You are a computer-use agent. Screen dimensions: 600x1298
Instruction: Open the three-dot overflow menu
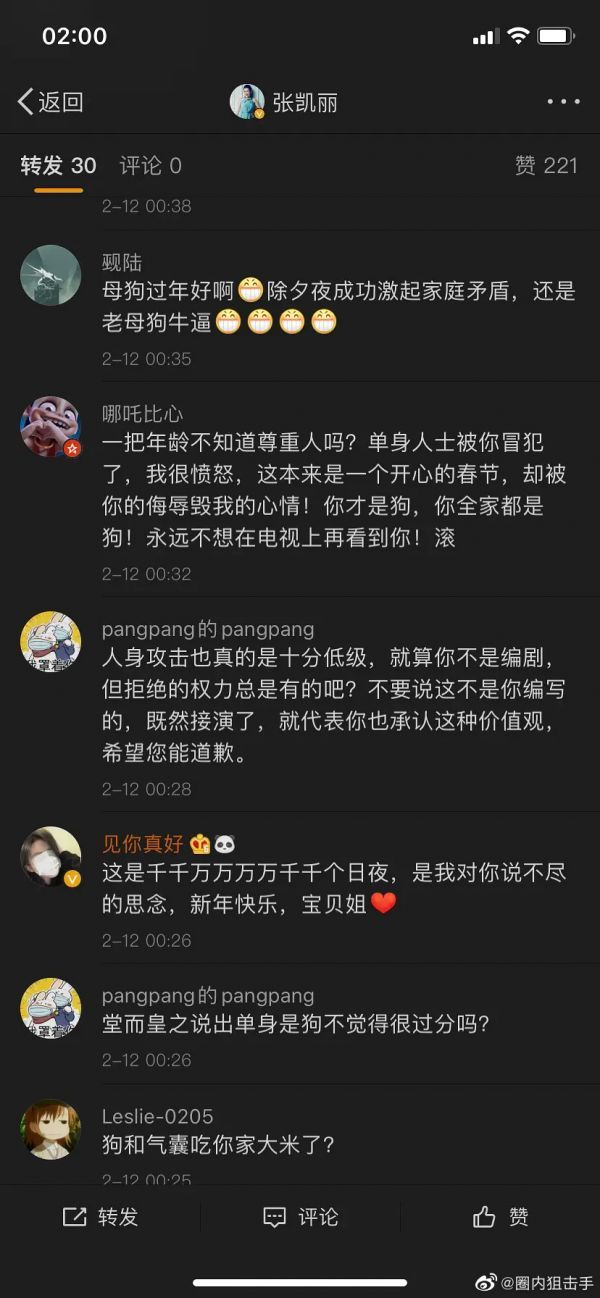point(563,101)
